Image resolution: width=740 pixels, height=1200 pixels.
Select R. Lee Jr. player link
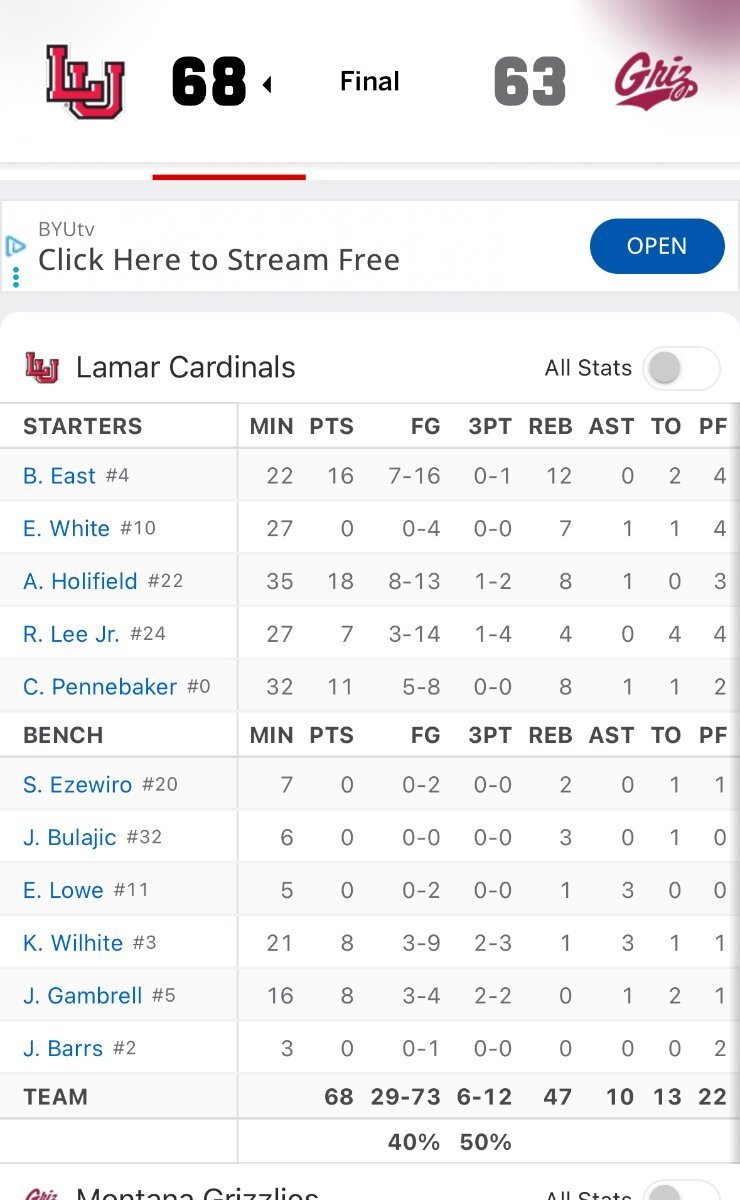tap(70, 634)
